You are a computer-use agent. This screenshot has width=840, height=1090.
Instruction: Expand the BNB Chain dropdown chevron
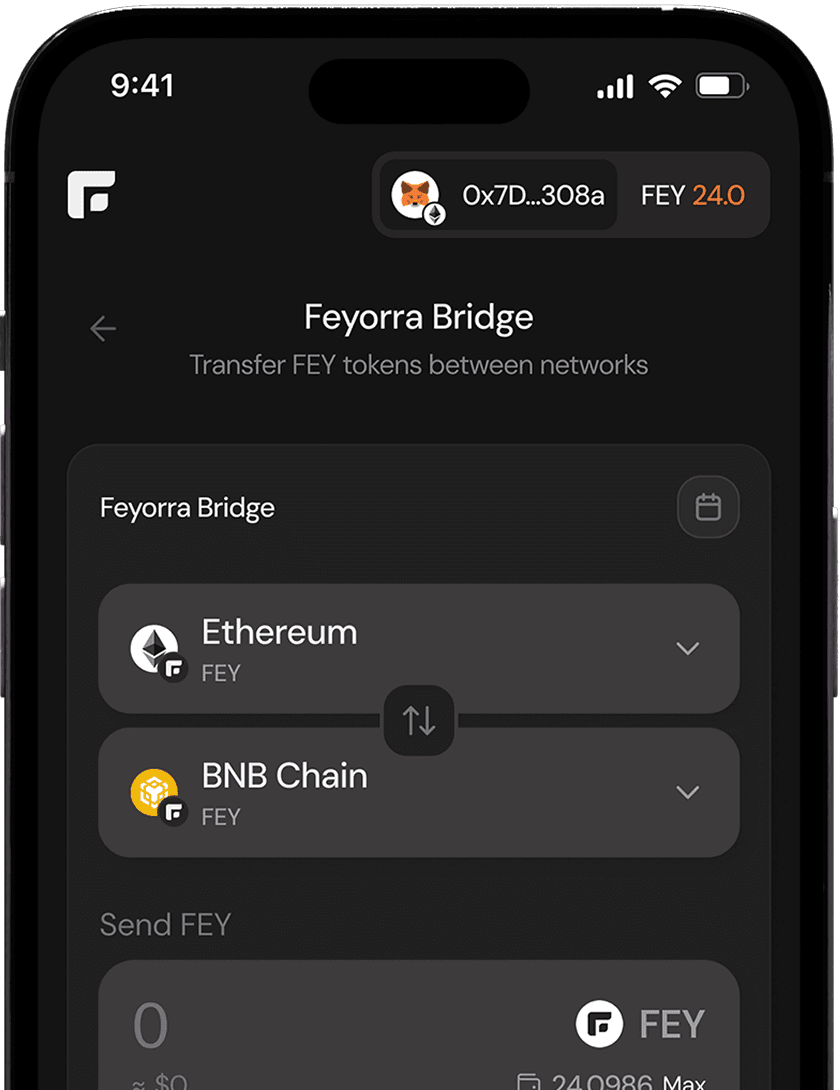pyautogui.click(x=688, y=791)
